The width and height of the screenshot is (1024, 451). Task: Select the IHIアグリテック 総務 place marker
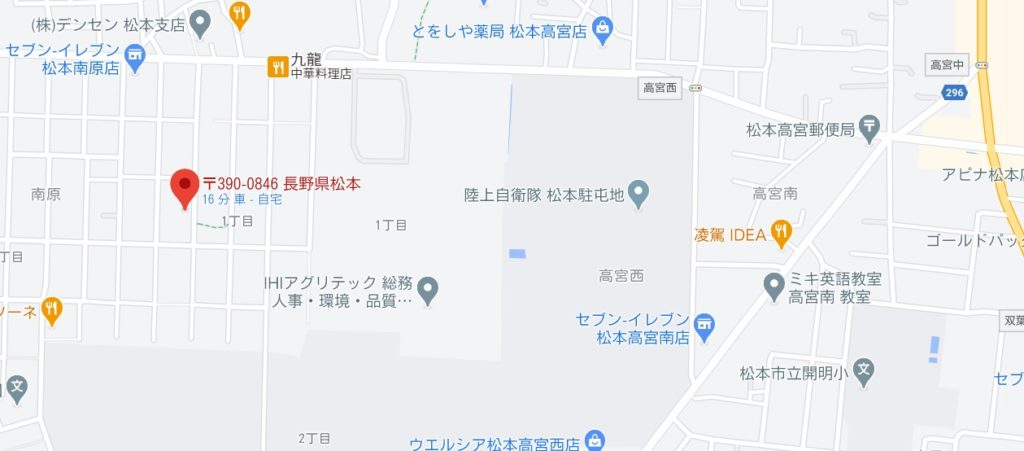coord(428,291)
